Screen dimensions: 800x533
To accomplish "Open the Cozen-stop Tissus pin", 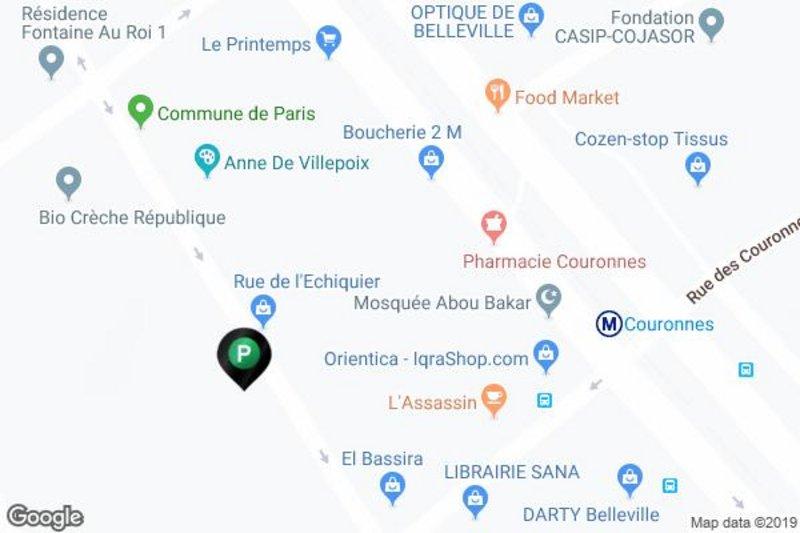I will pyautogui.click(x=698, y=167).
